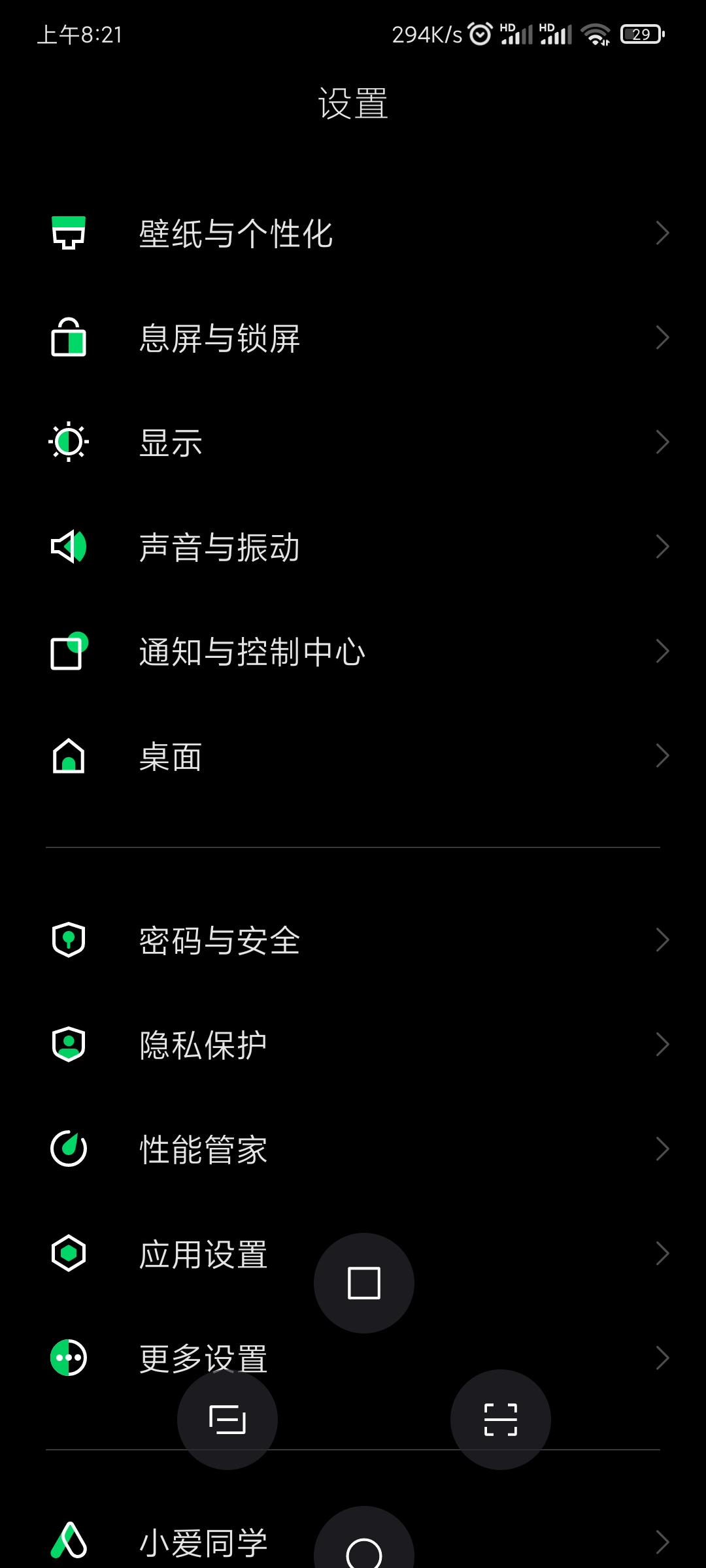
Task: Open 通知与控制中心 settings
Action: coord(252,651)
